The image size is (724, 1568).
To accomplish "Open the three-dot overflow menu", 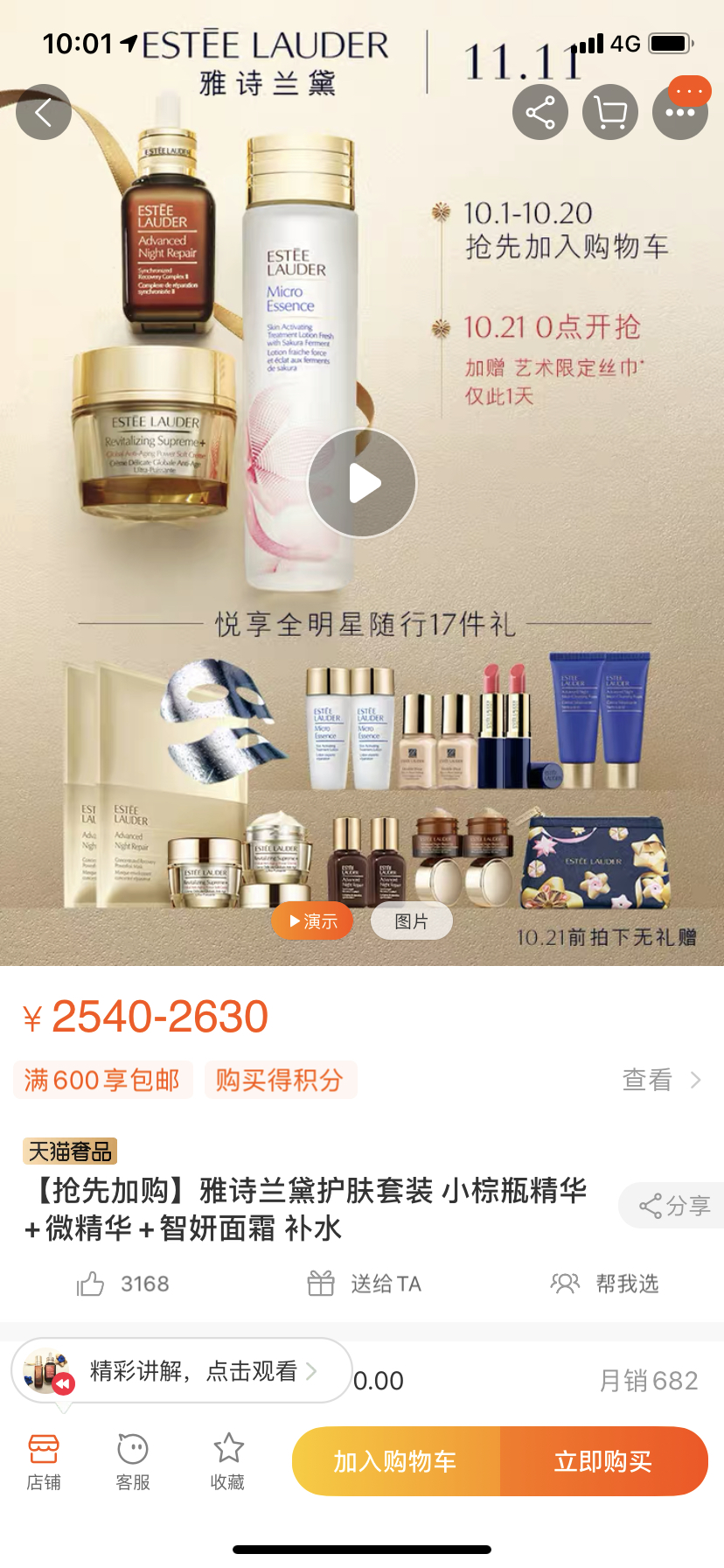I will (679, 112).
